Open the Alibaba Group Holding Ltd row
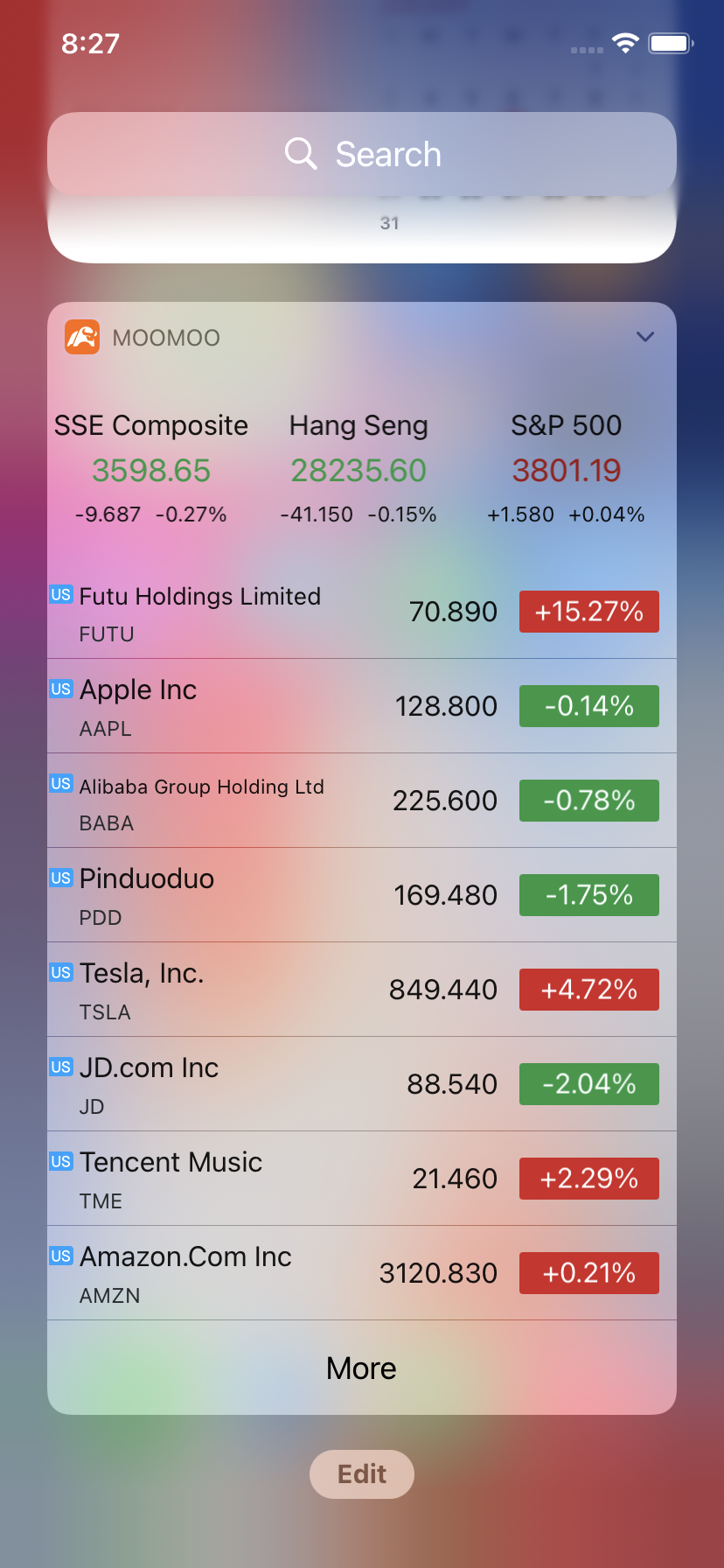The width and height of the screenshot is (724, 1568). (362, 801)
